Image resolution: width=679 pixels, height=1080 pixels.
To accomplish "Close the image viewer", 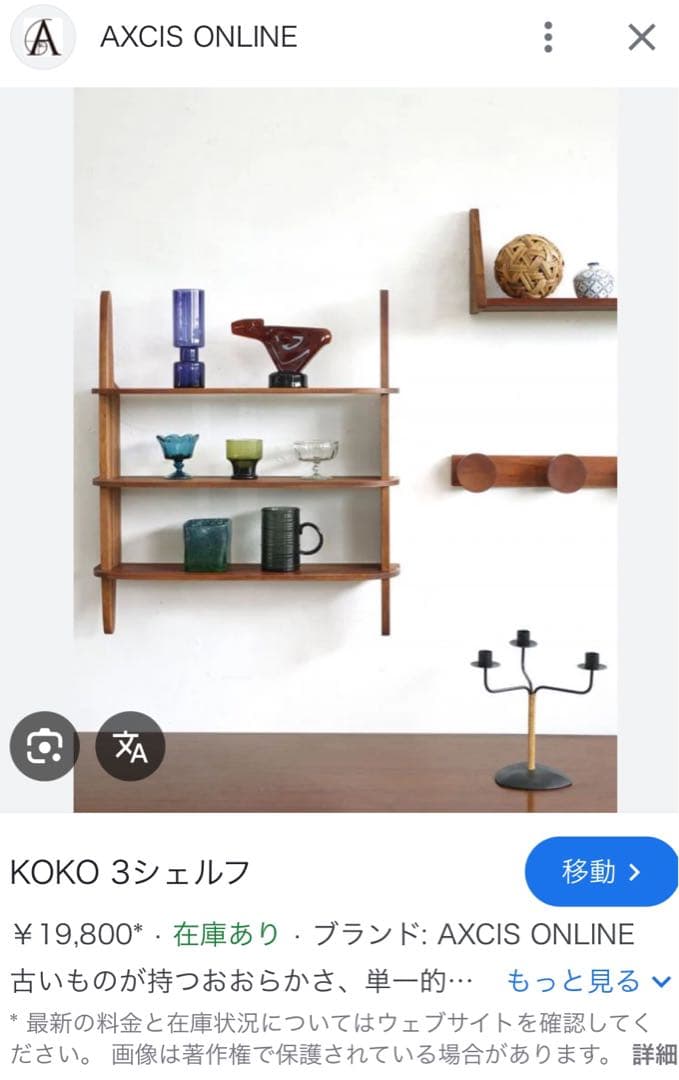I will 641,37.
